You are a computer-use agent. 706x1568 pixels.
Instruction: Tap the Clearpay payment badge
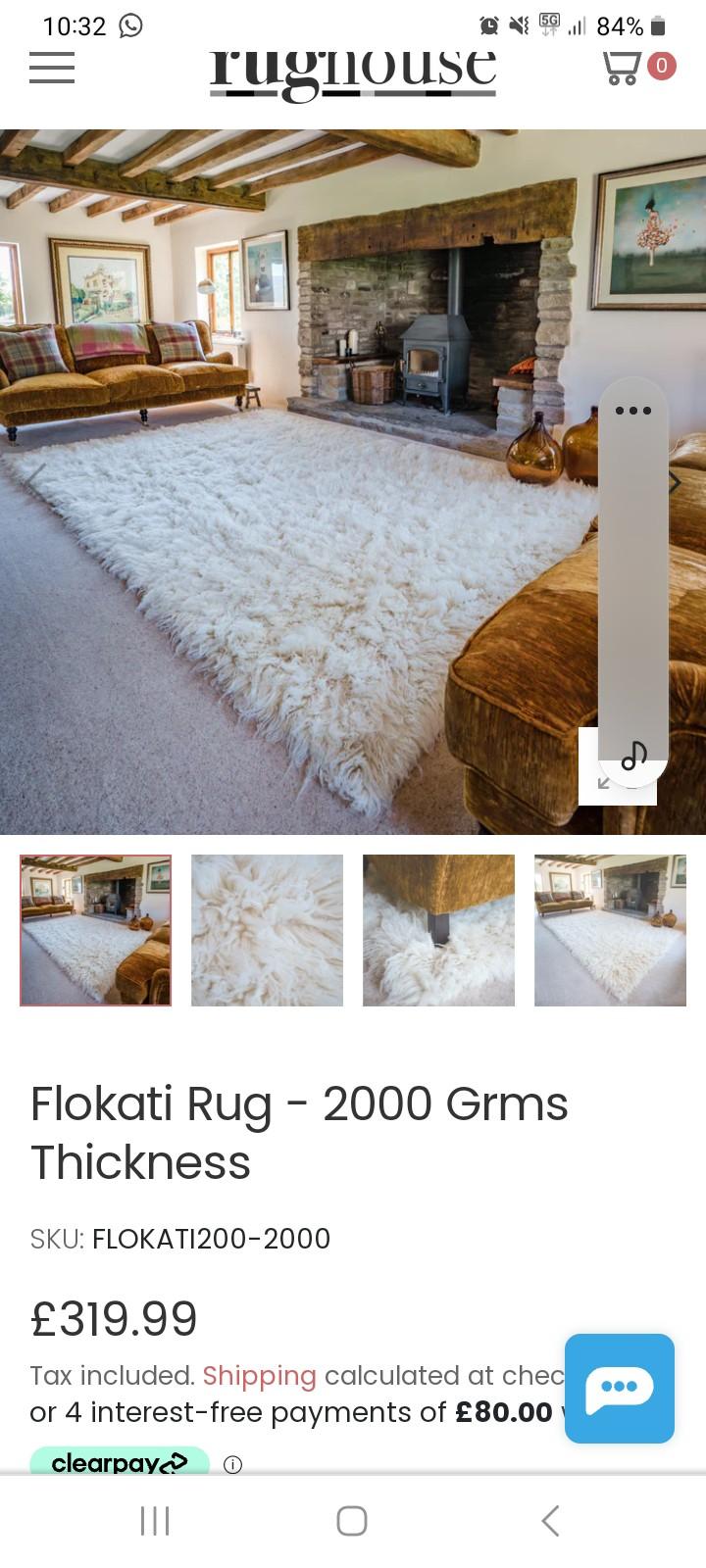pyautogui.click(x=118, y=1462)
